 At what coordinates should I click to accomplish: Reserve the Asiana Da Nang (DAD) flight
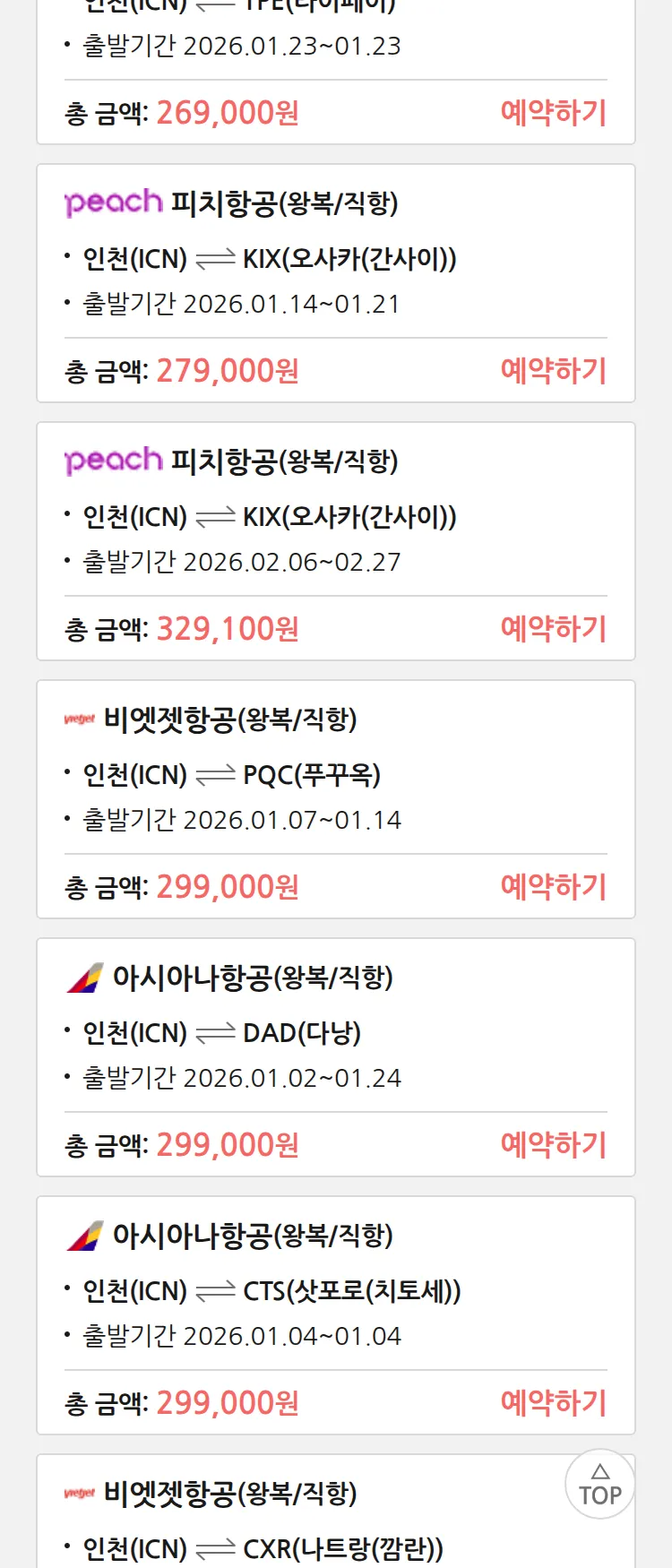tap(553, 1145)
